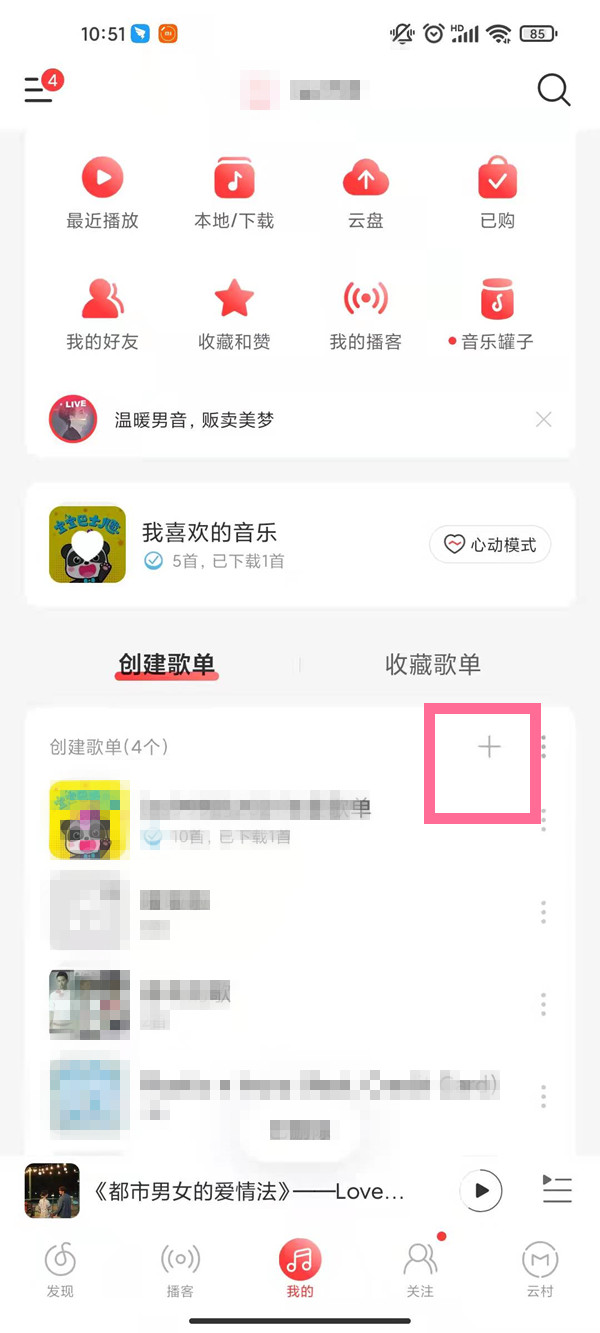Open the side drawer menu
This screenshot has width=600, height=1333.
(x=39, y=90)
